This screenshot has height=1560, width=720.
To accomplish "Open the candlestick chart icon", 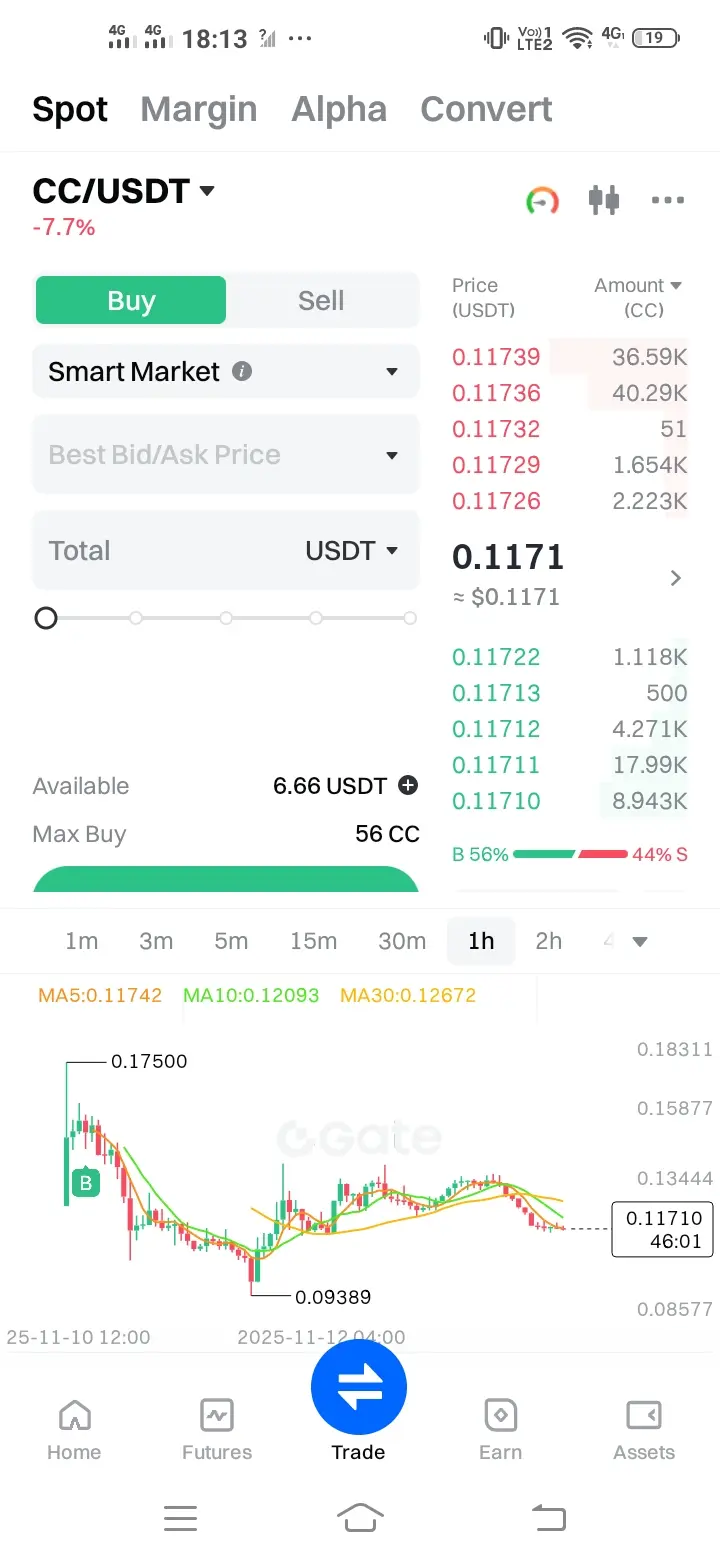I will coord(604,200).
